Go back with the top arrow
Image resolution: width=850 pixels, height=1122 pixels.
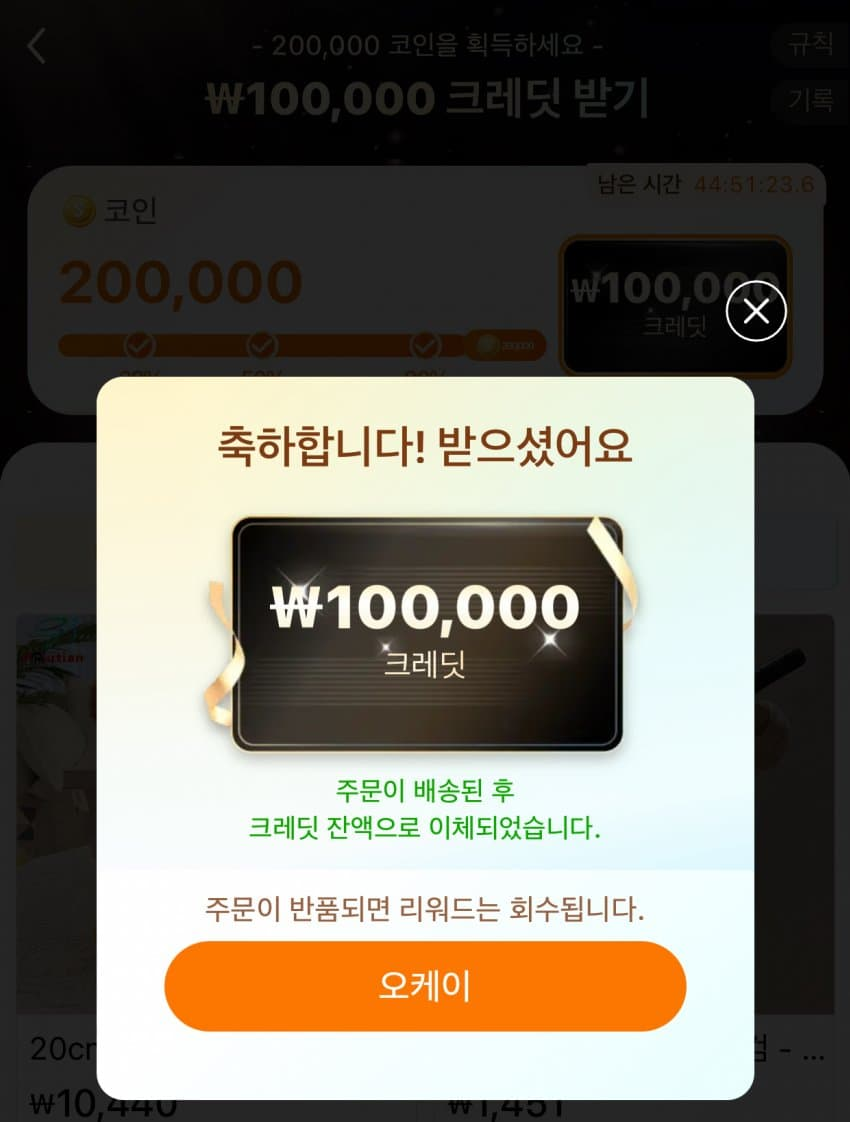(37, 46)
